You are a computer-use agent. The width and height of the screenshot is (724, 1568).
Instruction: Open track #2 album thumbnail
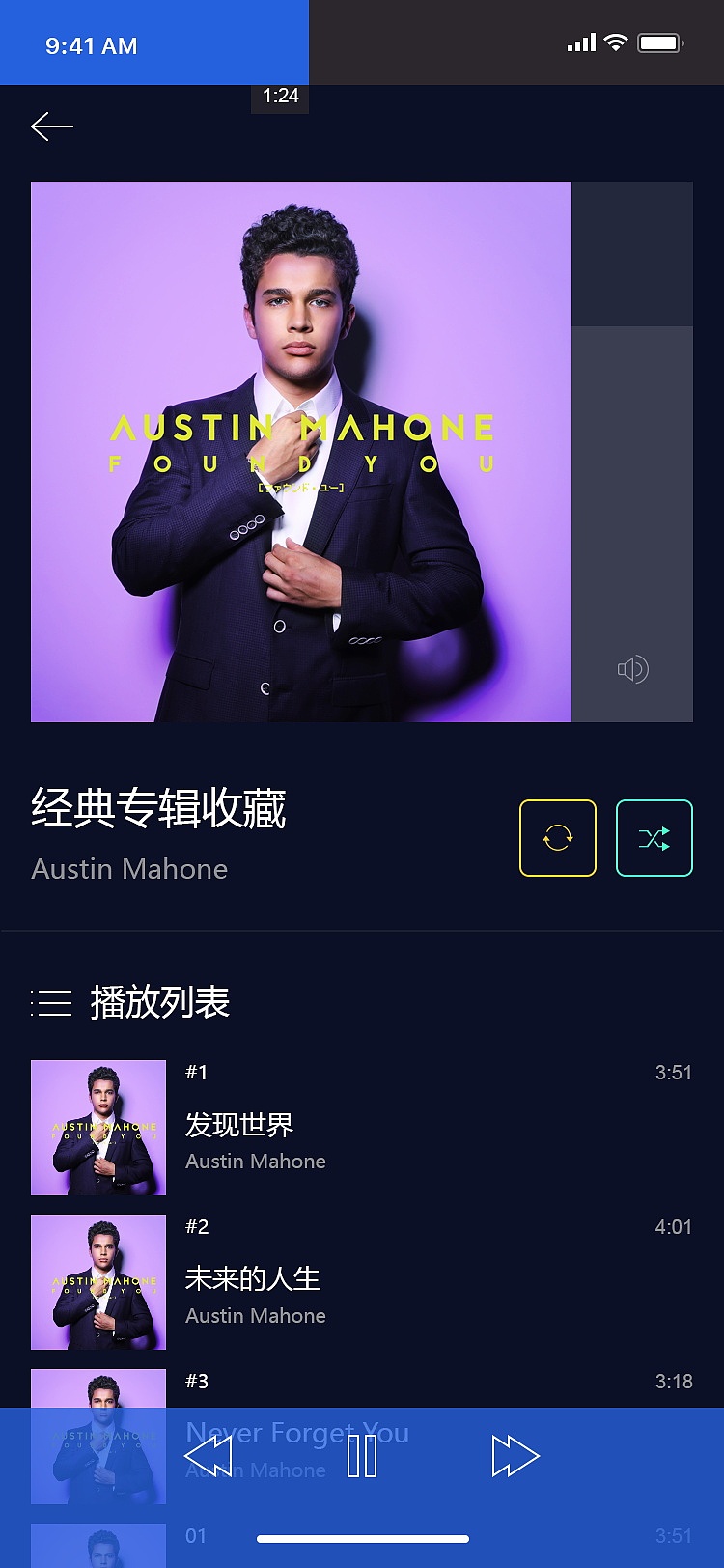97,1281
